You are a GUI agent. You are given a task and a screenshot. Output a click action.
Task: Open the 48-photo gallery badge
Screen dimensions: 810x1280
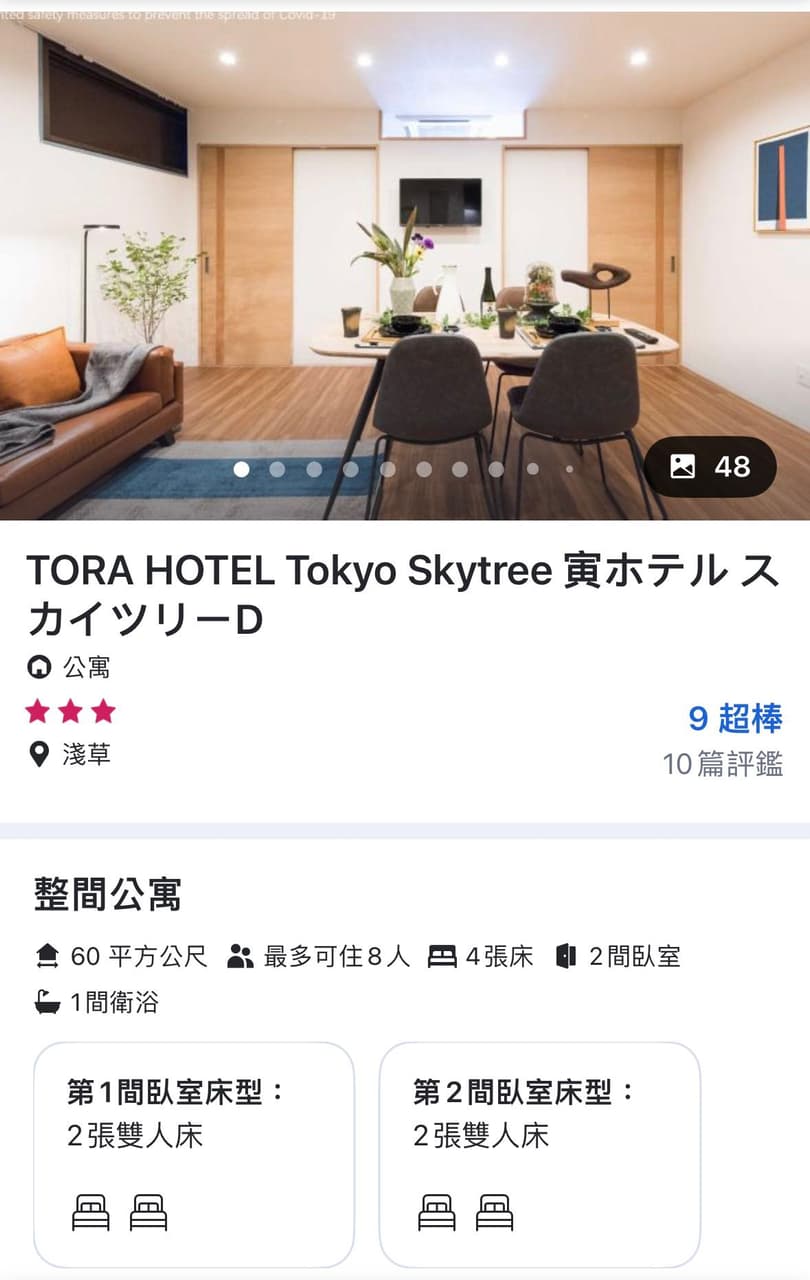click(x=710, y=467)
